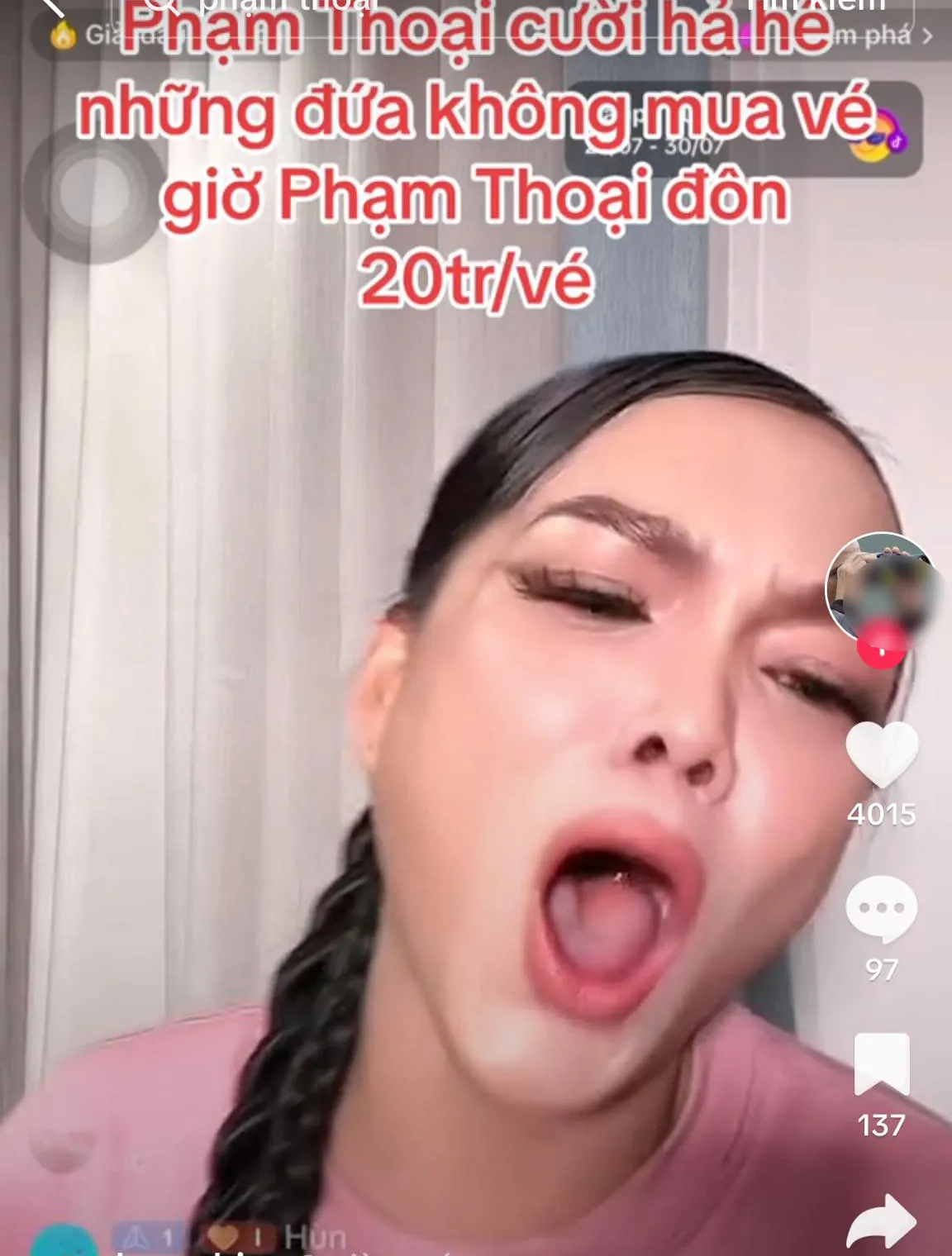Follow the creator with plus button
This screenshot has height=1256, width=952.
pos(881,649)
